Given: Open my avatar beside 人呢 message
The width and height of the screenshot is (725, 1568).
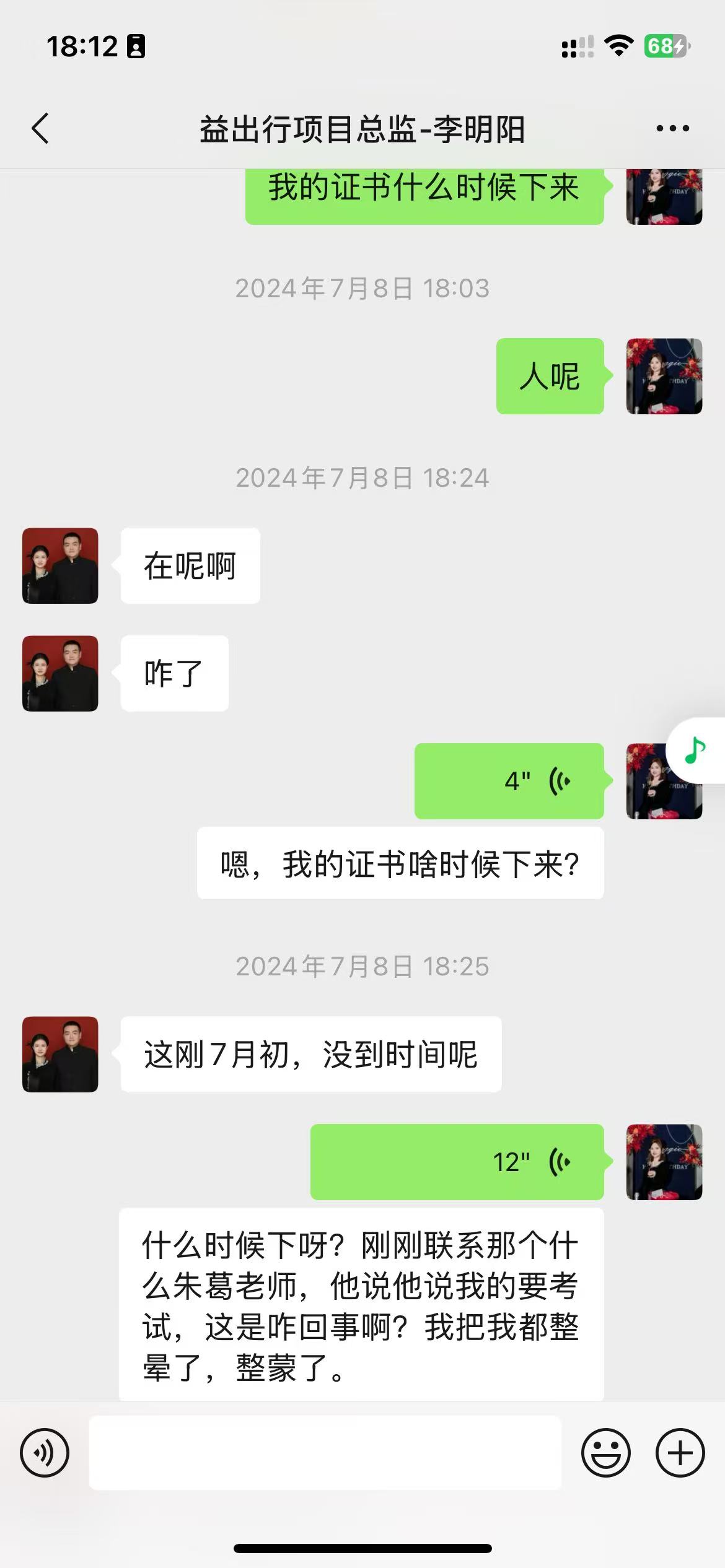Looking at the screenshot, I should coord(664,376).
